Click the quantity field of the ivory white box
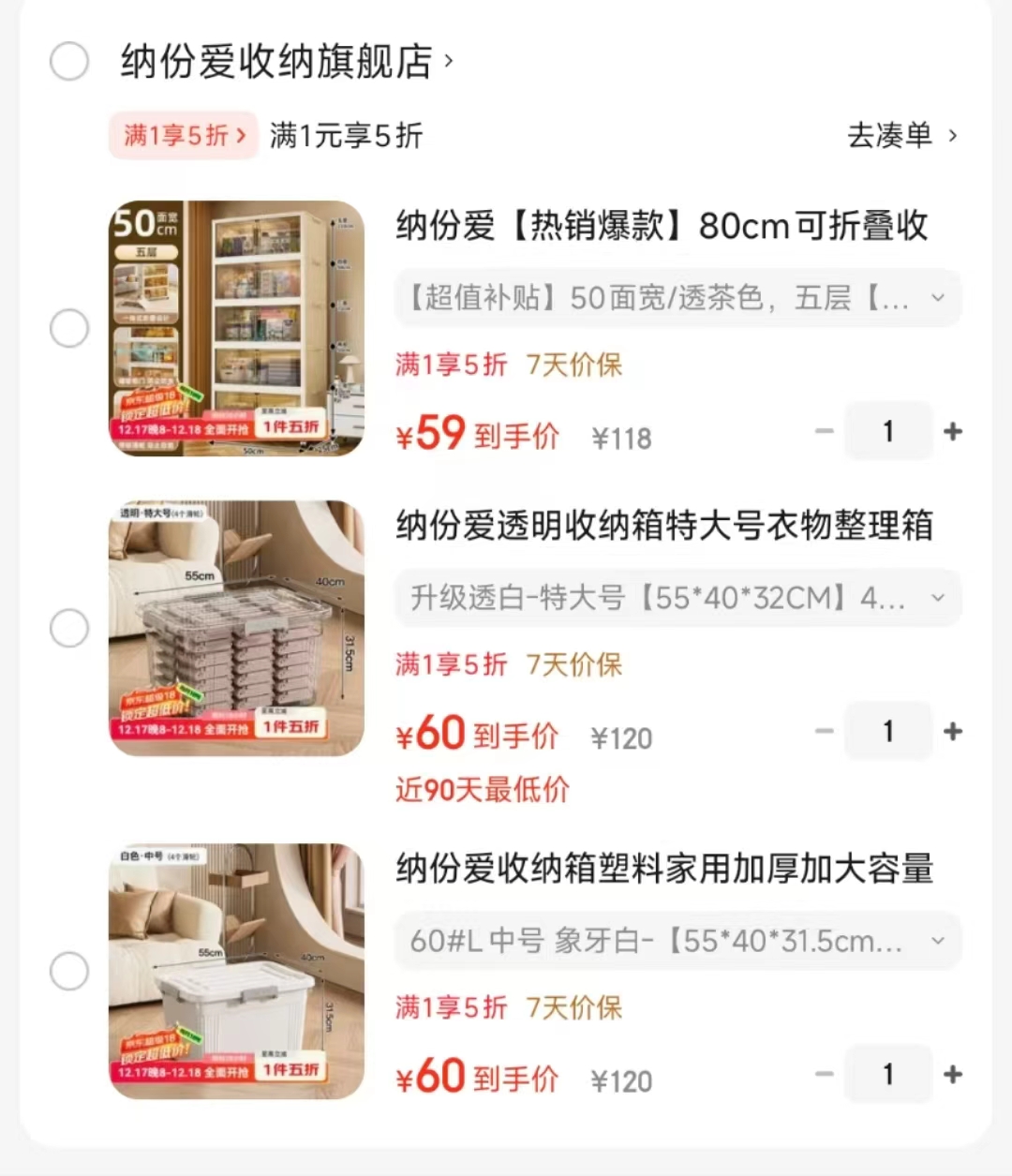Image resolution: width=1012 pixels, height=1176 pixels. [888, 1075]
